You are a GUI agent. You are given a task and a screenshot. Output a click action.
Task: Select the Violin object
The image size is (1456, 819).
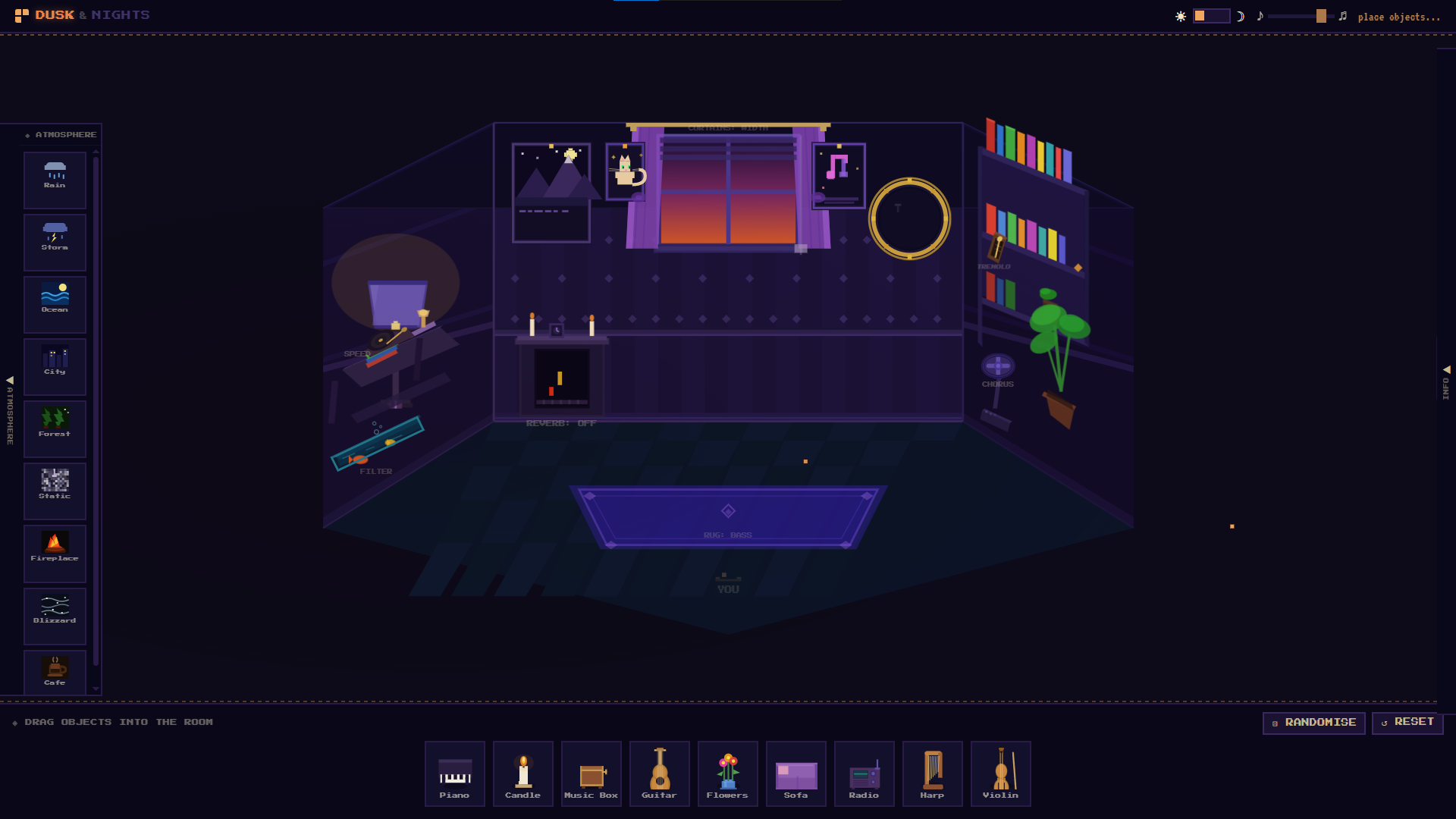pos(1000,773)
